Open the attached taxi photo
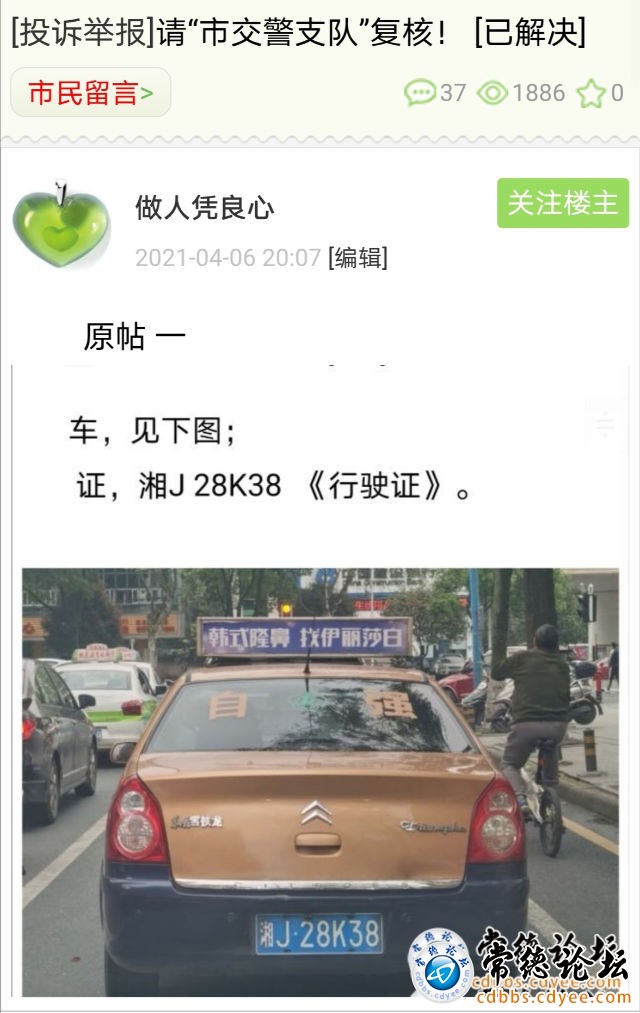The height and width of the screenshot is (1013, 640). [x=320, y=780]
